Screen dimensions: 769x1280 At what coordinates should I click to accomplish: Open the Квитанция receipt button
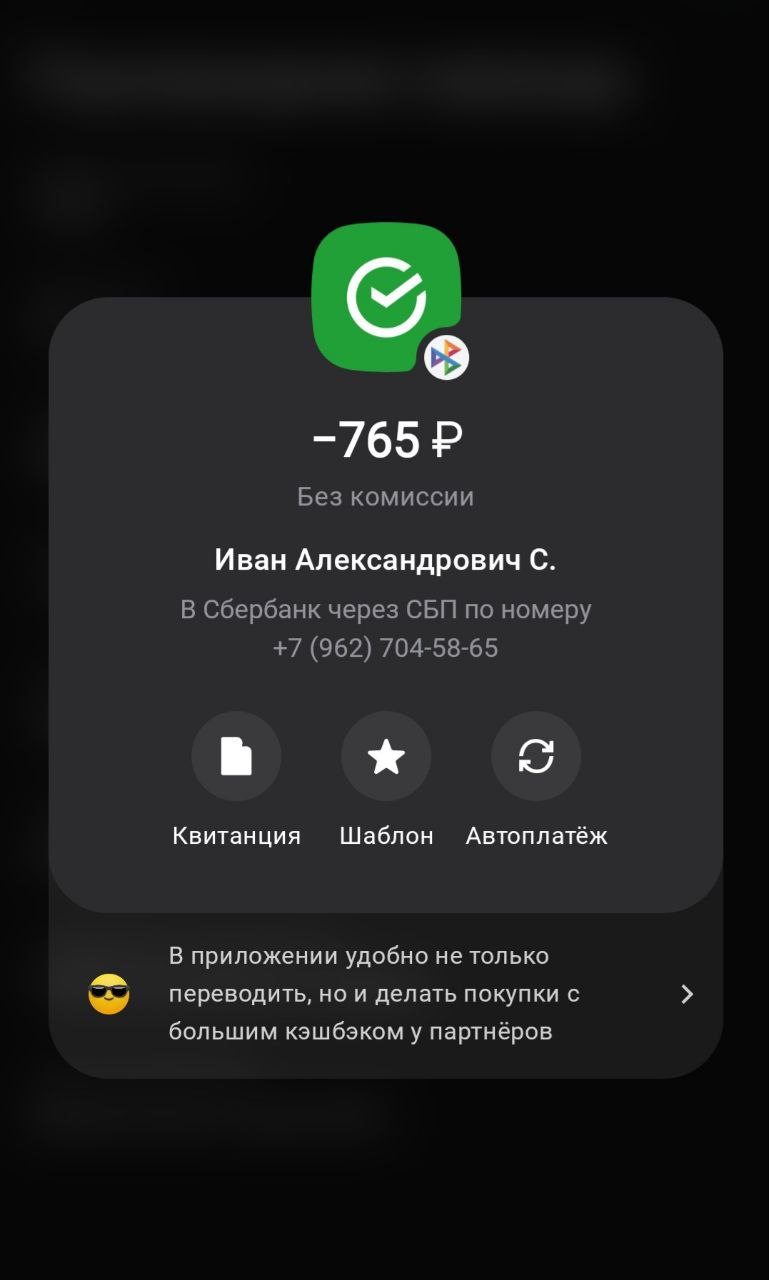click(236, 756)
